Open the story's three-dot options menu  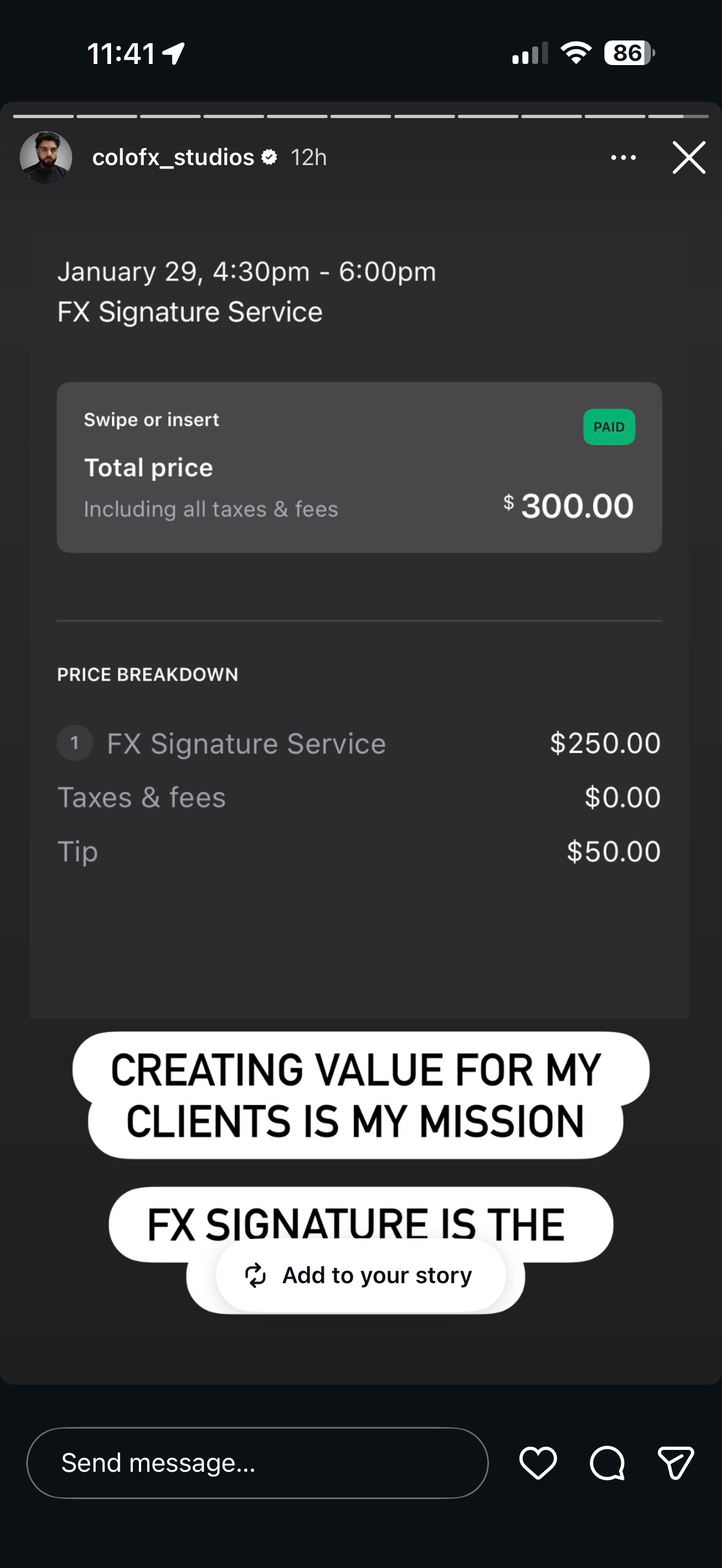point(624,157)
